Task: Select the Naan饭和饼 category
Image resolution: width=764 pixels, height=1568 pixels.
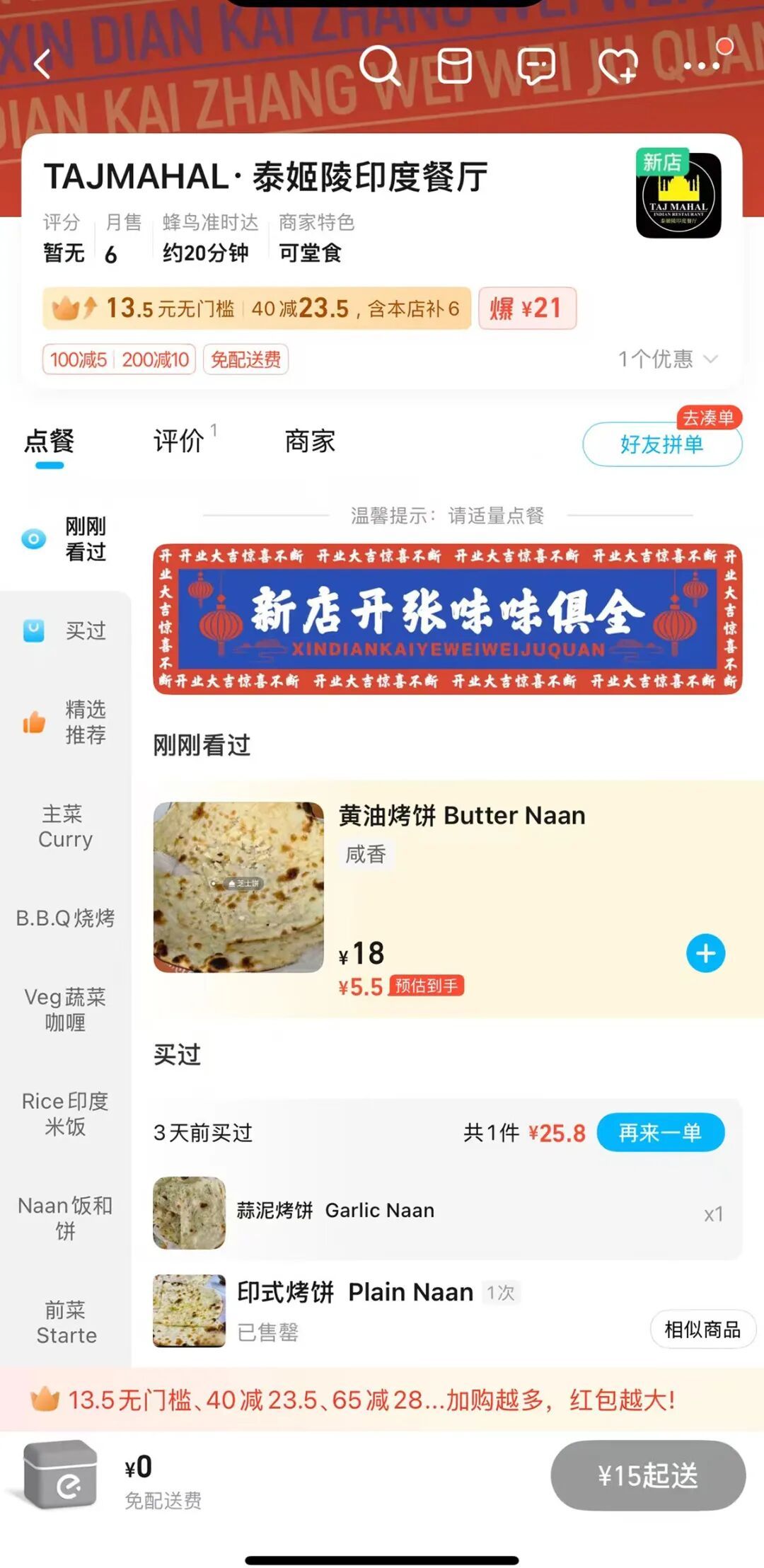Action: point(65,1218)
